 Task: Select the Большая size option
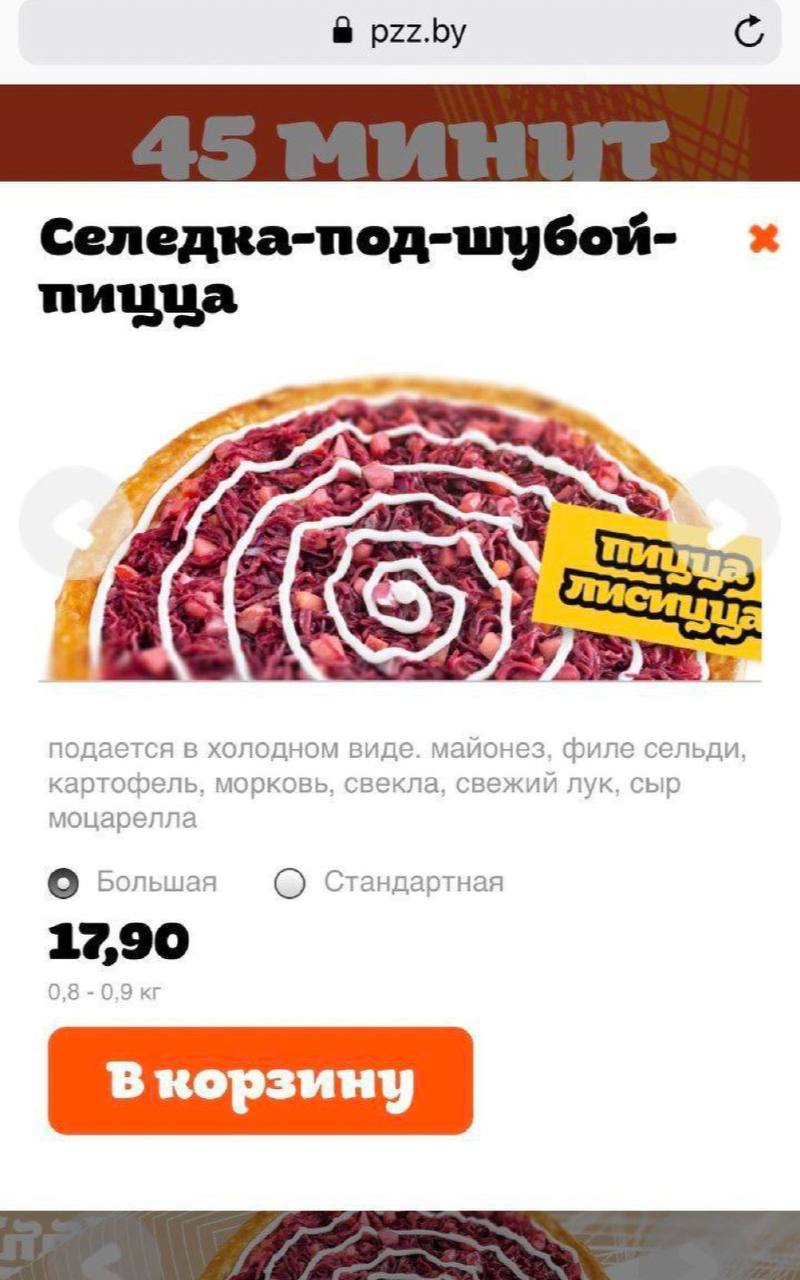click(65, 883)
